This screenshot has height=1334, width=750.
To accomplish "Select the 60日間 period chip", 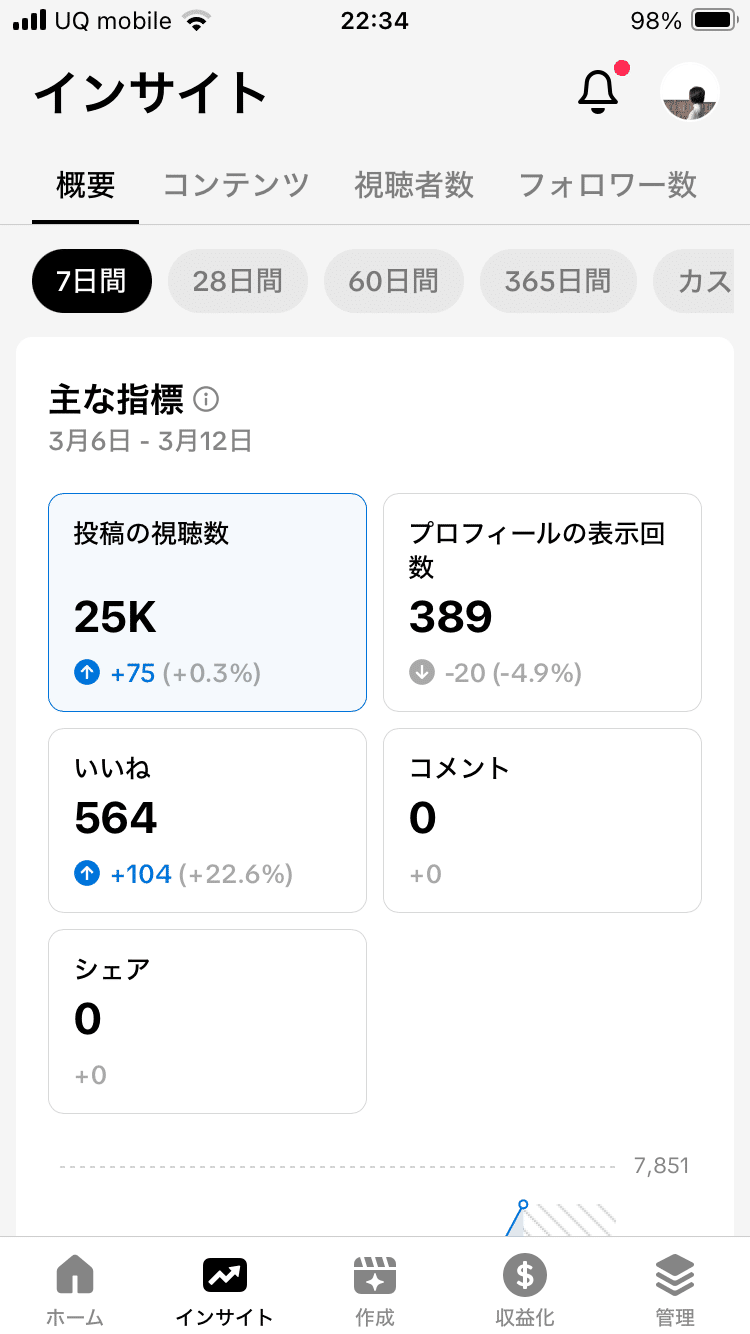I will (393, 281).
